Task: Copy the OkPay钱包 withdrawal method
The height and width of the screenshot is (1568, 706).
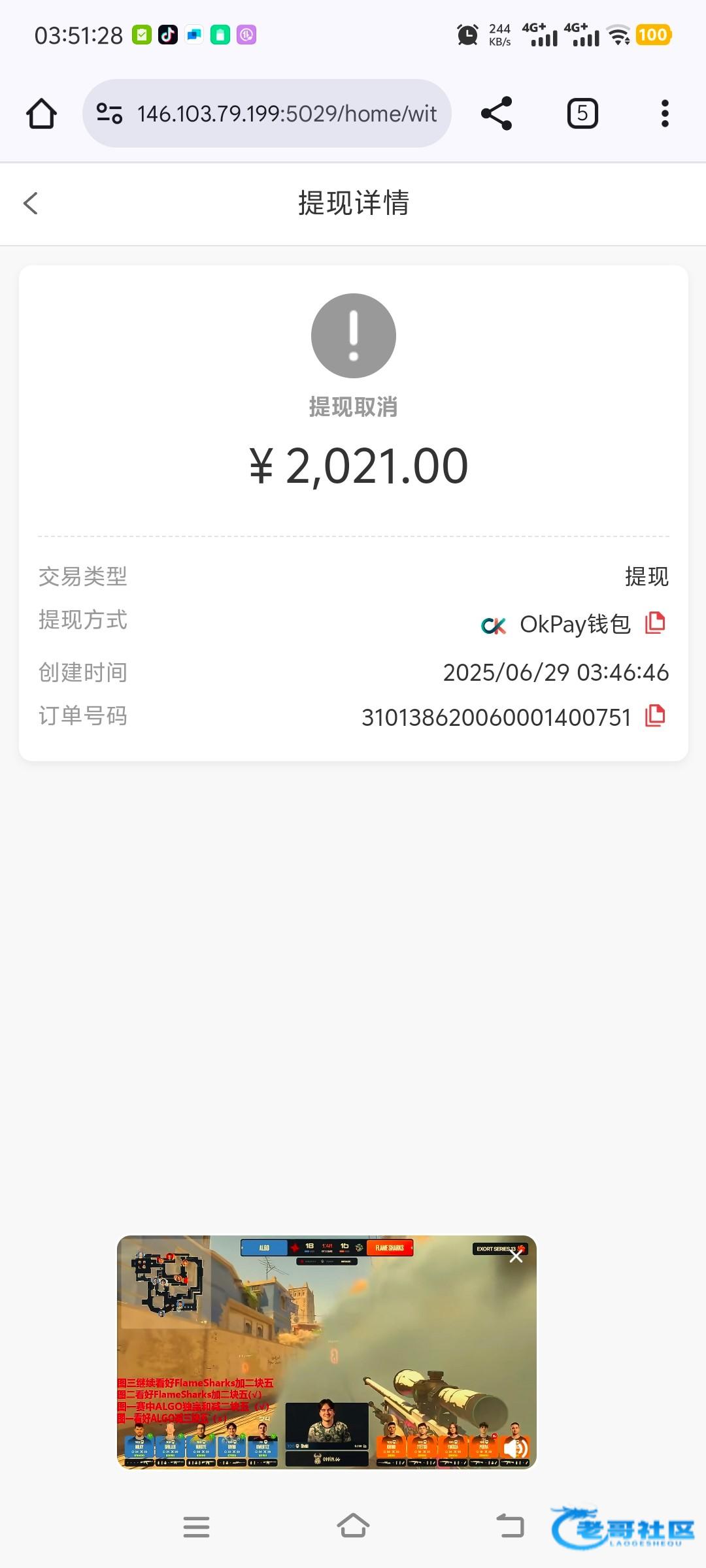Action: (x=655, y=623)
